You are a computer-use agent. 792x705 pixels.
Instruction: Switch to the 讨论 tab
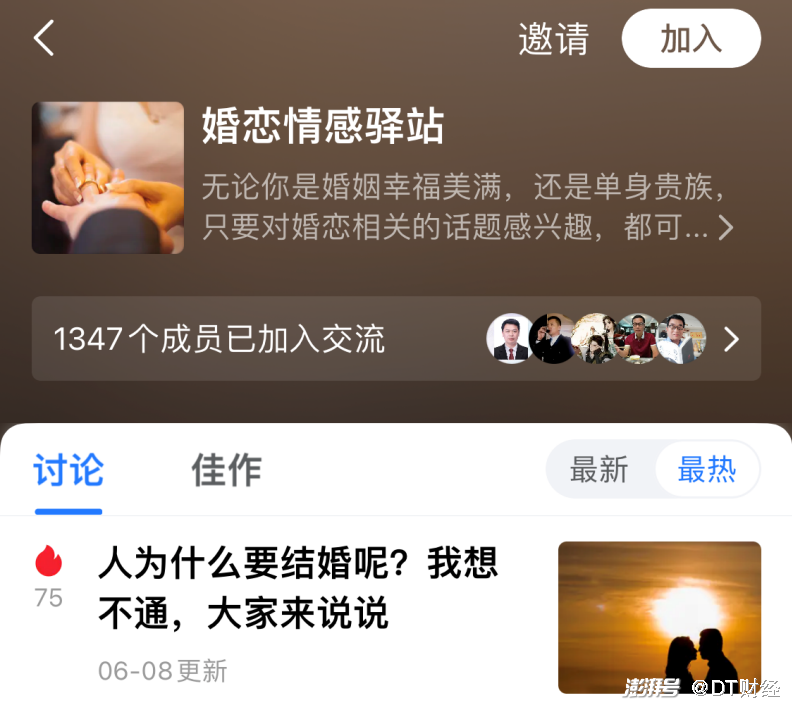(x=68, y=470)
